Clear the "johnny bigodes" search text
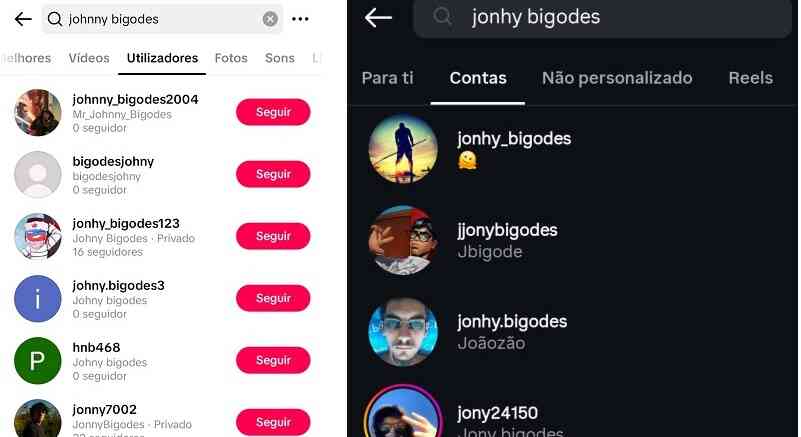801x437 pixels. coord(270,19)
